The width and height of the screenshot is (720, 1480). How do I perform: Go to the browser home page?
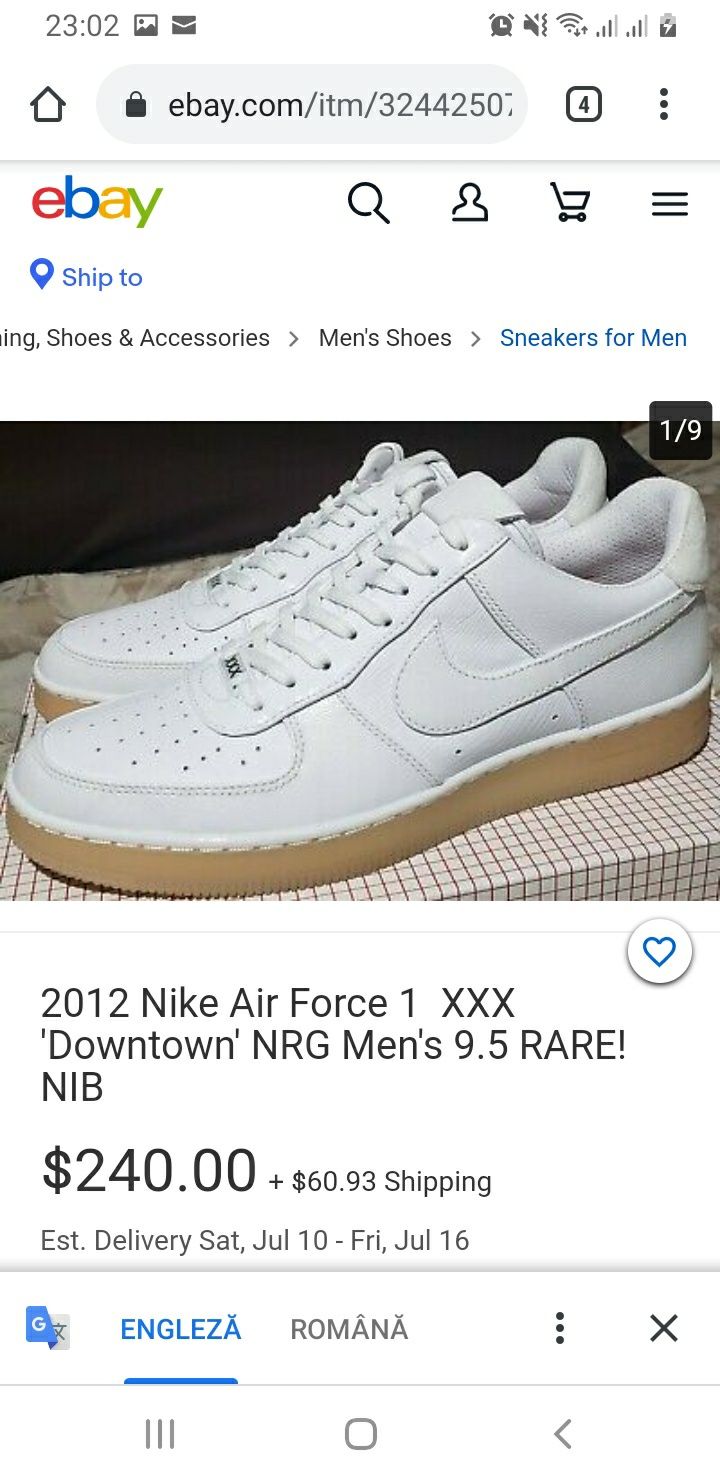pos(48,105)
